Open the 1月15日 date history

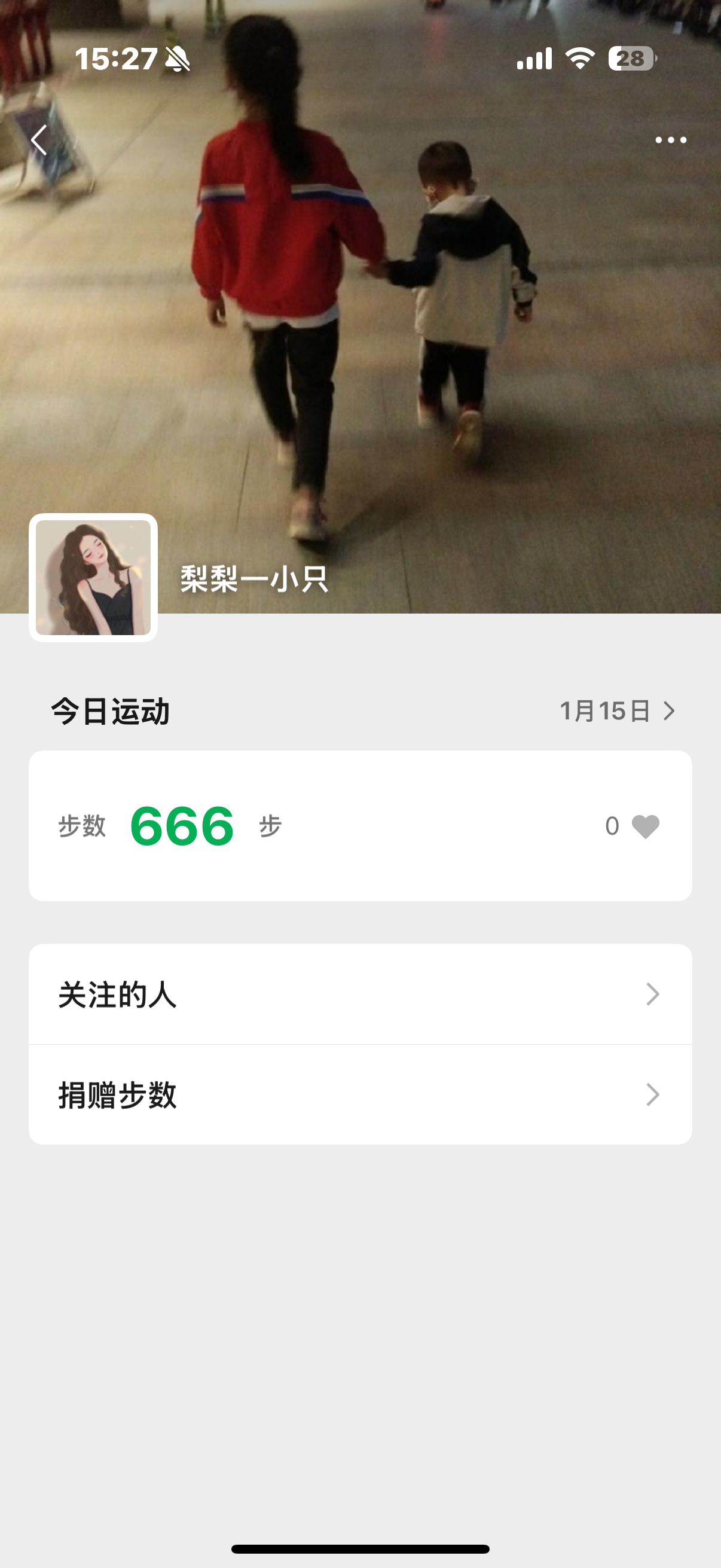[x=617, y=711]
